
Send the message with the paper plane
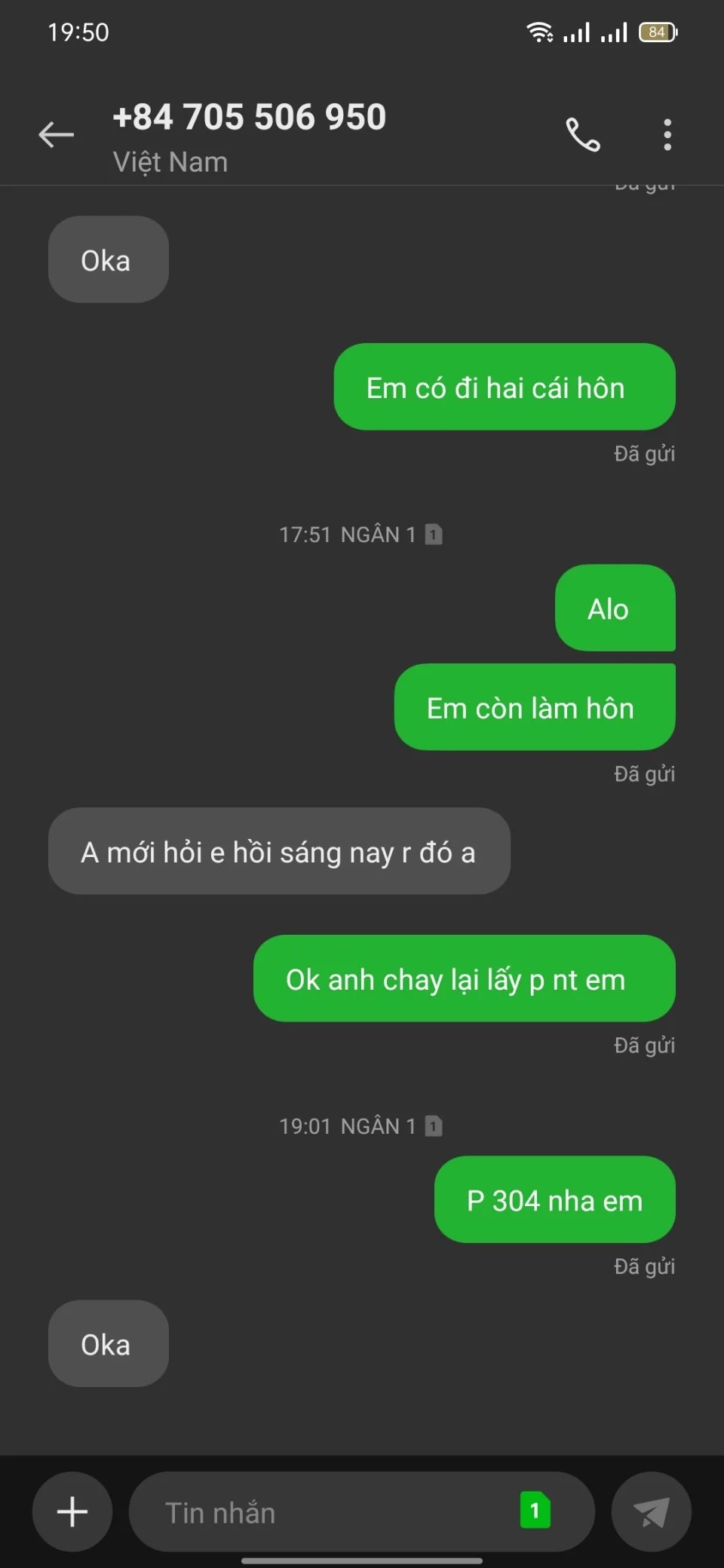(651, 1511)
